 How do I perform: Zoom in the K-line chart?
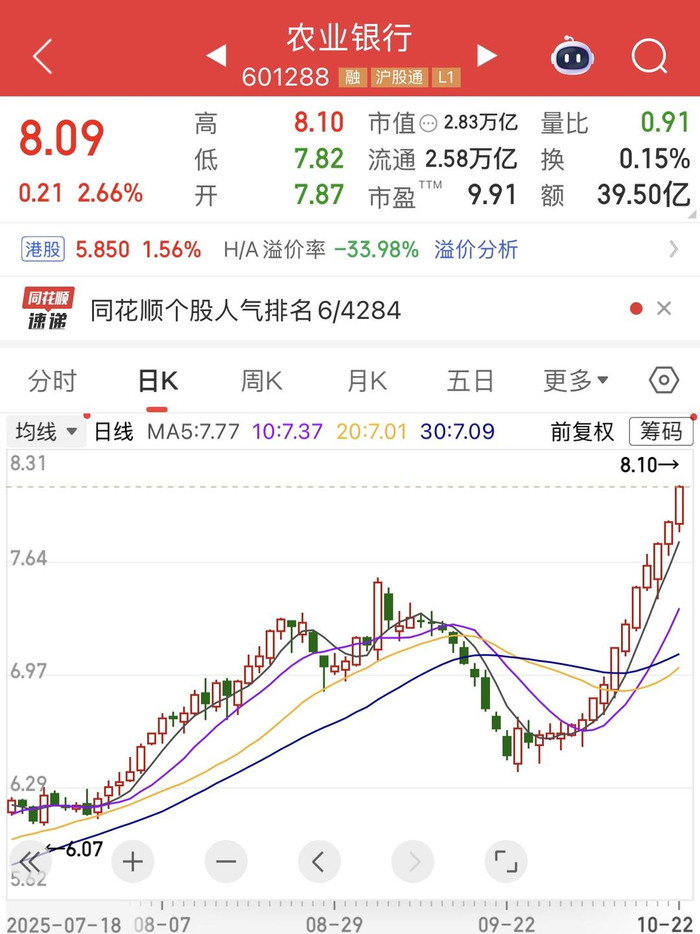[132, 861]
